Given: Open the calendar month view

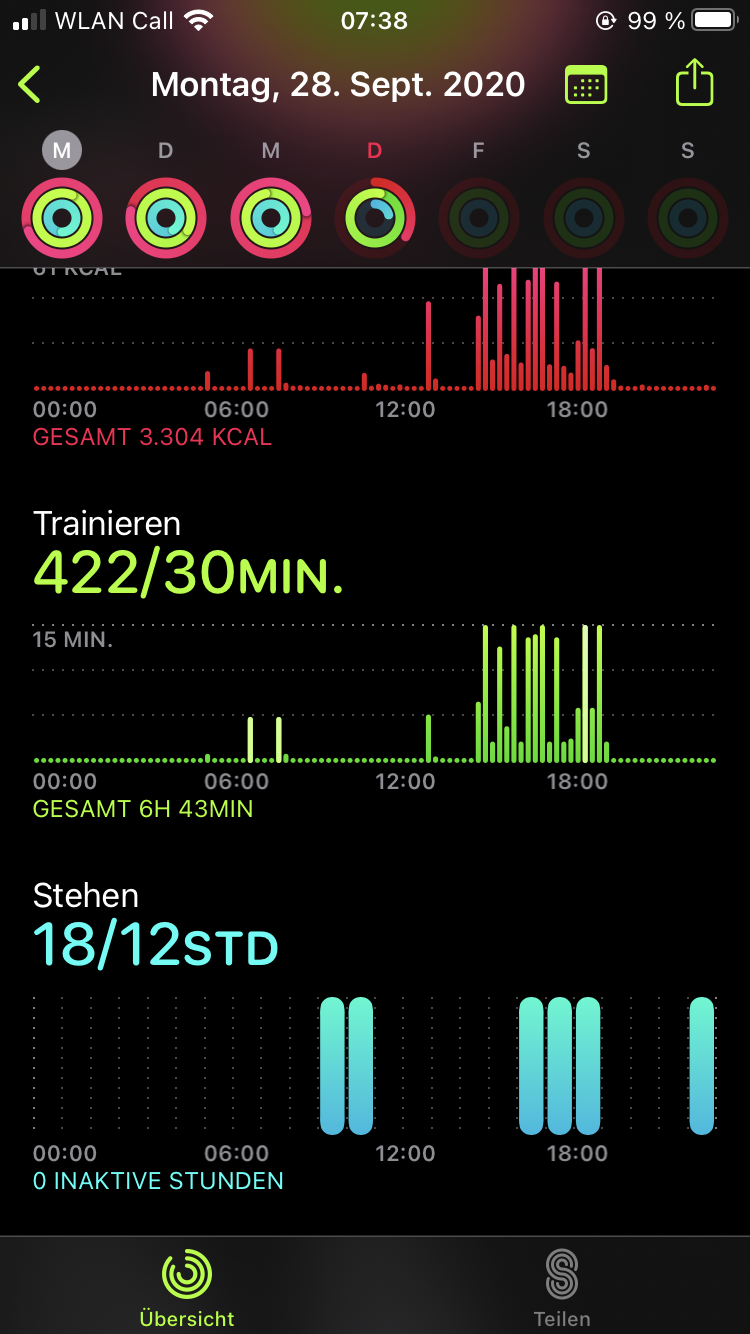Looking at the screenshot, I should [586, 85].
